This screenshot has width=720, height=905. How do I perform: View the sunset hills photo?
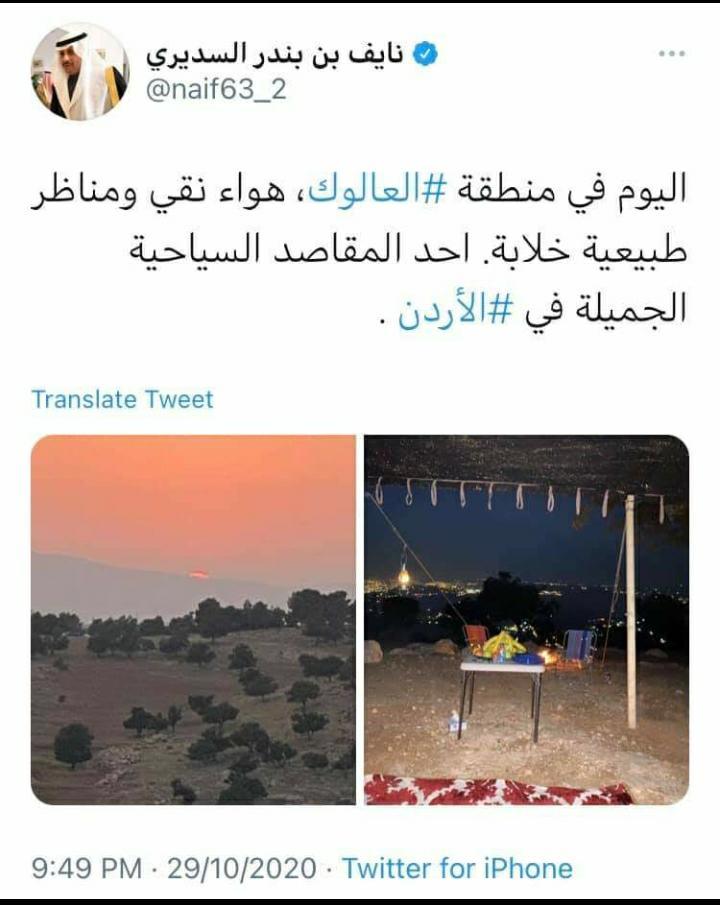[x=193, y=619]
